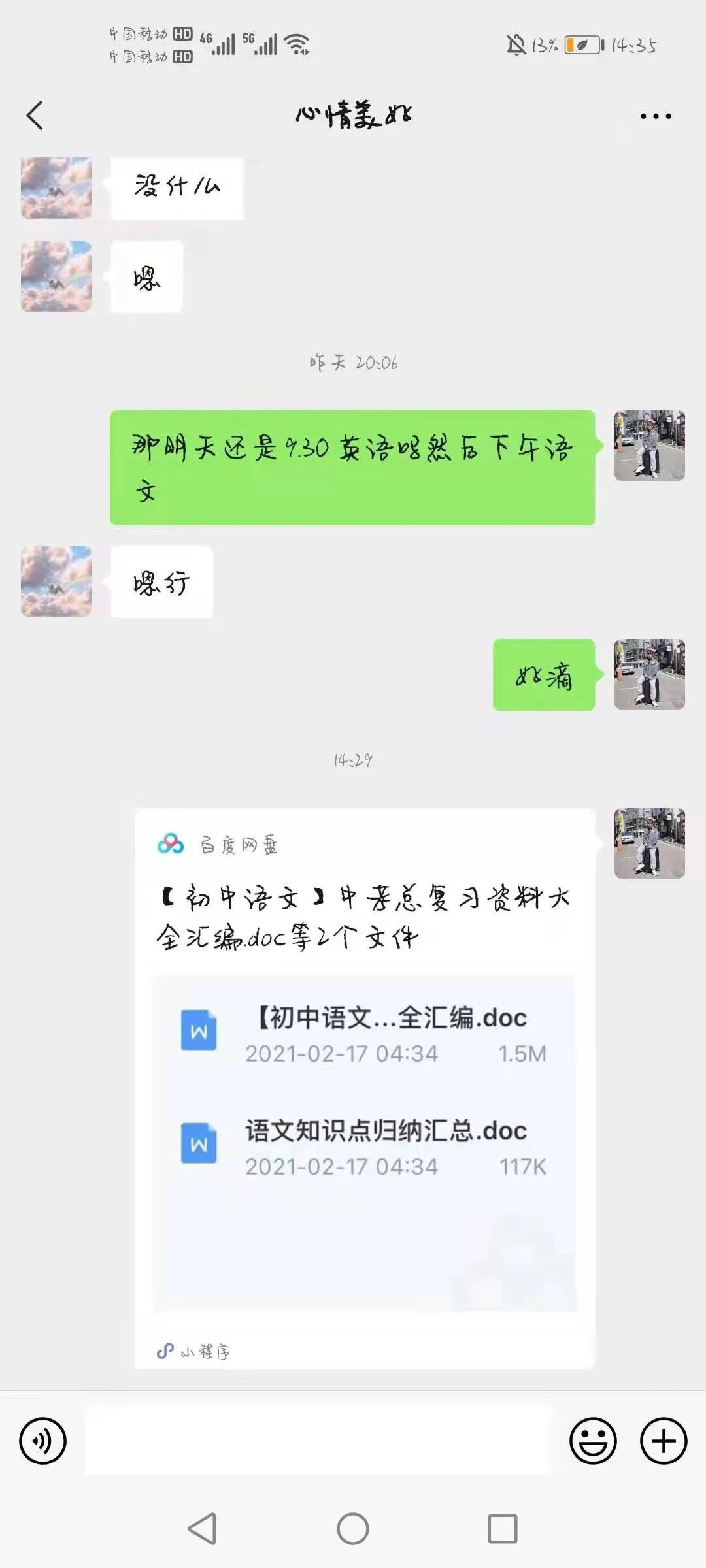This screenshot has height=1568, width=706.
Task: Open the plus attachments menu
Action: (664, 1441)
